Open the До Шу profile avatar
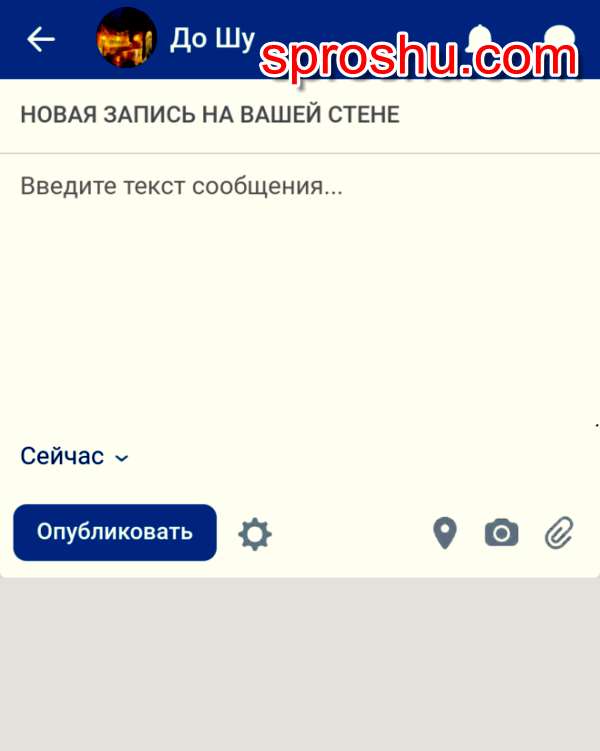This screenshot has width=600, height=751. point(126,38)
